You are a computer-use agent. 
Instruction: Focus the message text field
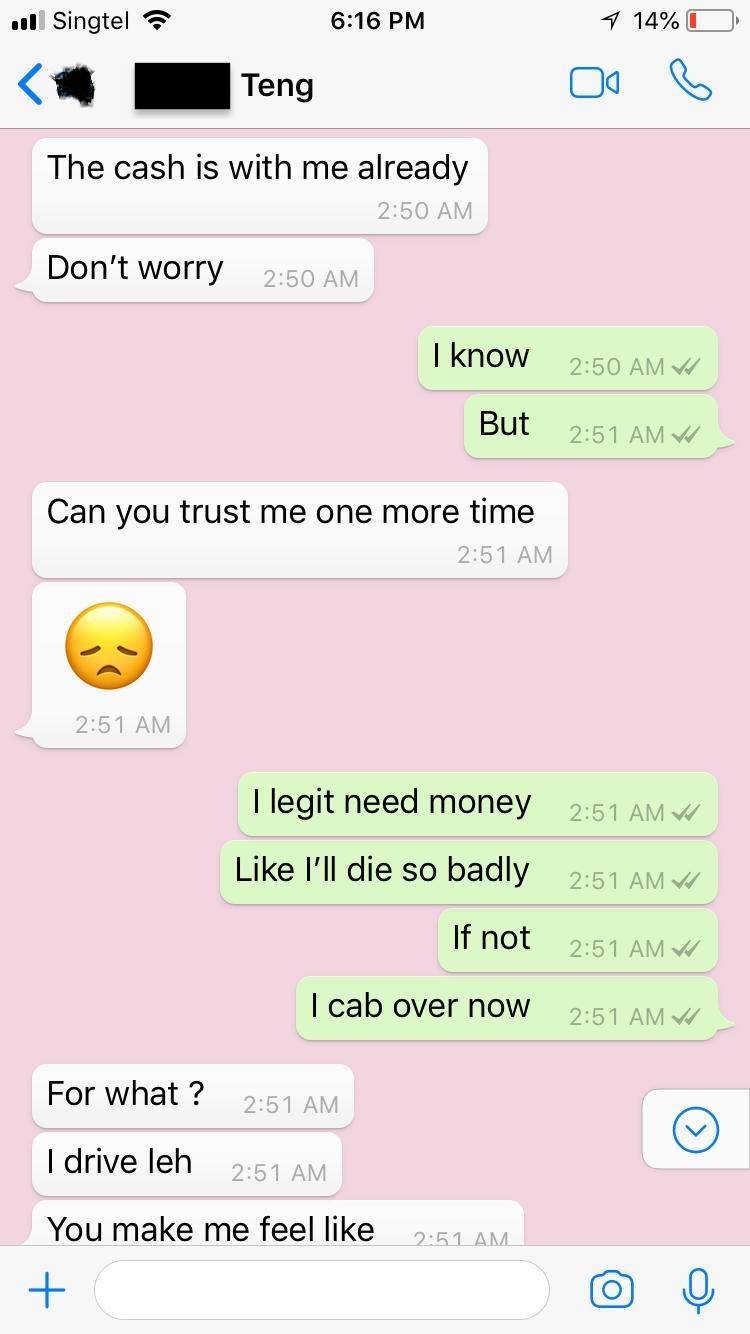pos(321,1290)
